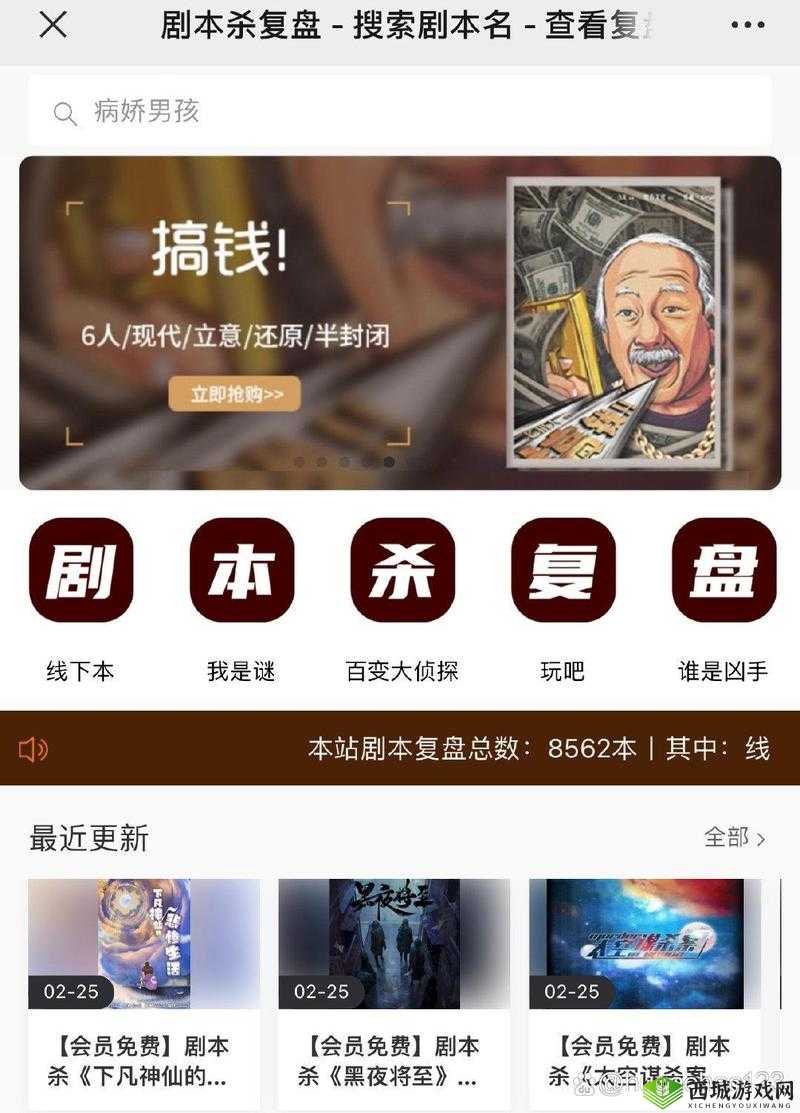Expand the chevron next to 全部

click(x=763, y=840)
